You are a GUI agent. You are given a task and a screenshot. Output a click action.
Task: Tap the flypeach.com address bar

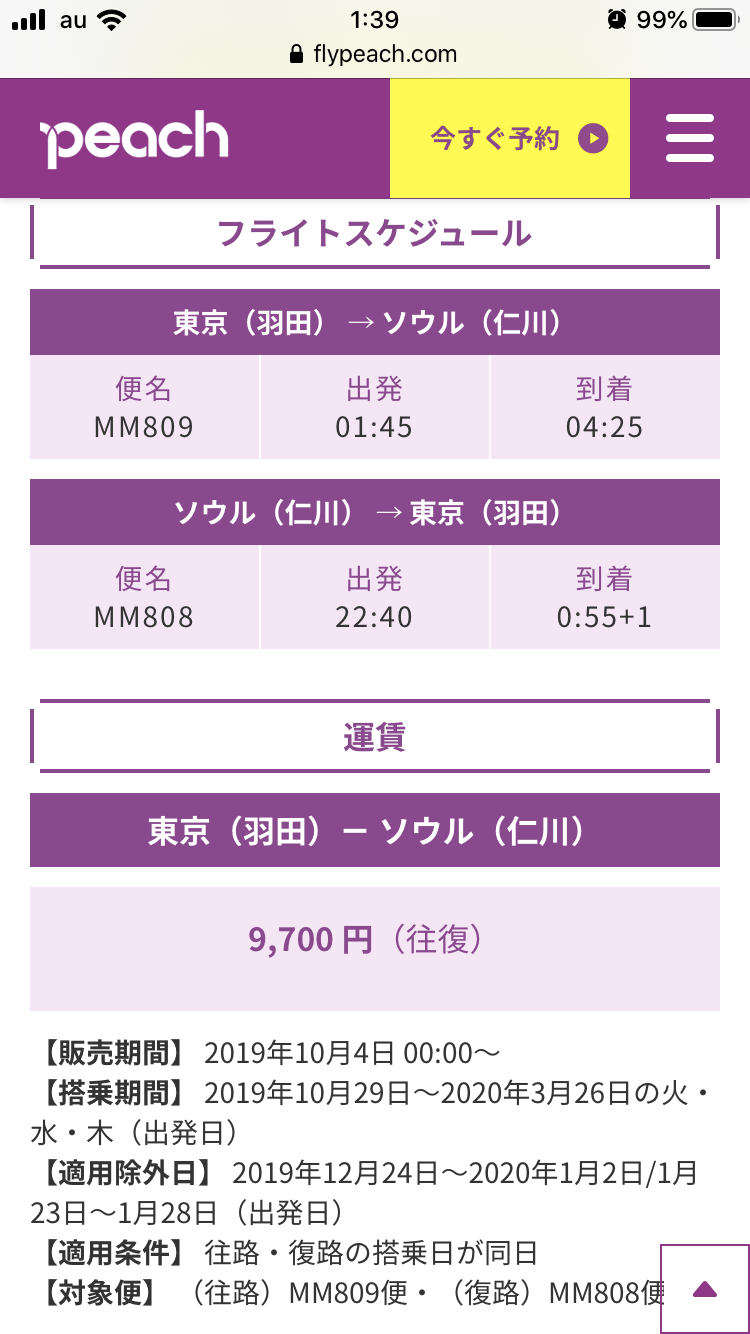[373, 54]
